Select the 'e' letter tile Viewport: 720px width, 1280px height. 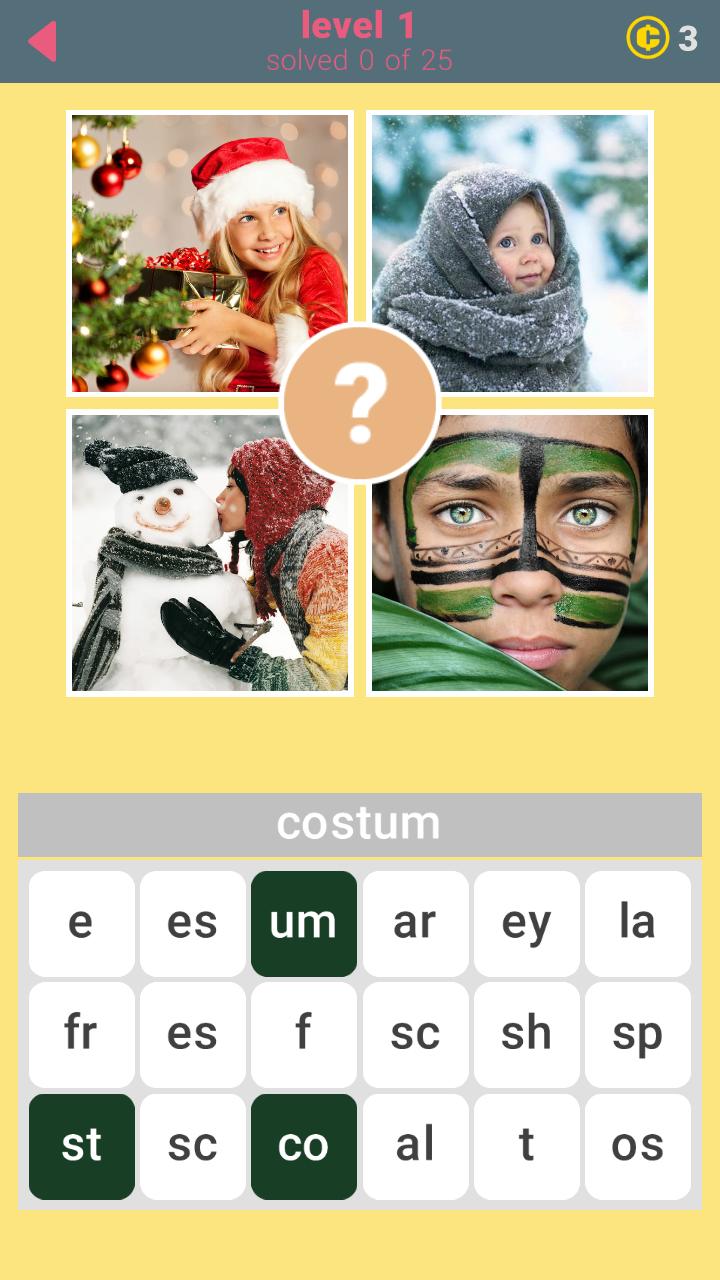click(x=81, y=923)
